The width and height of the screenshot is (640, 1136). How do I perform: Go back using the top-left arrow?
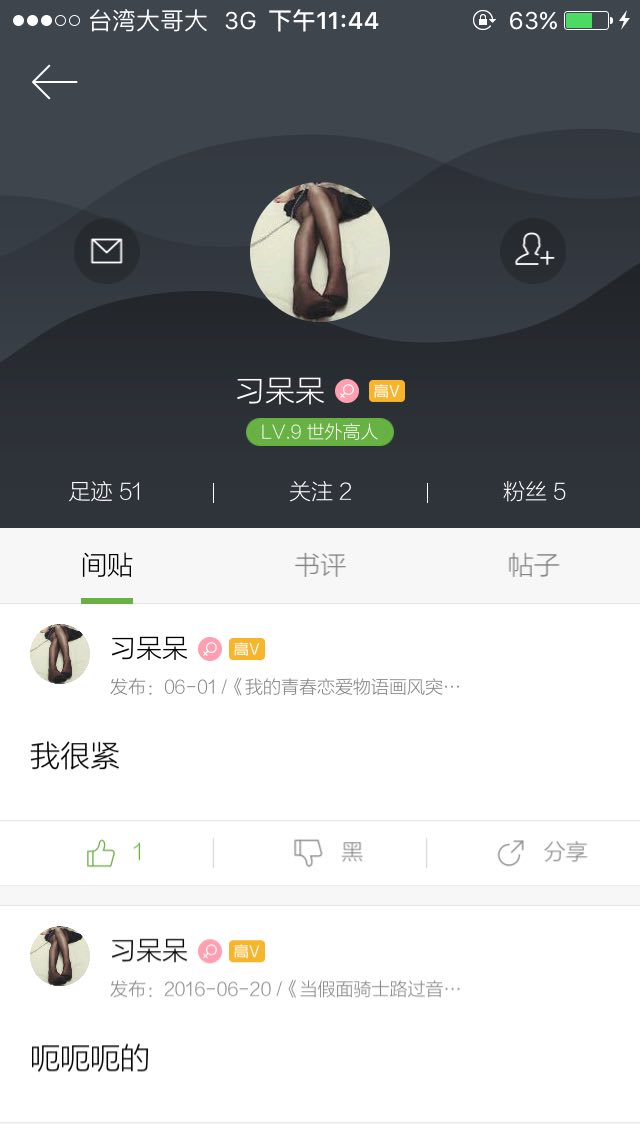pyautogui.click(x=54, y=82)
